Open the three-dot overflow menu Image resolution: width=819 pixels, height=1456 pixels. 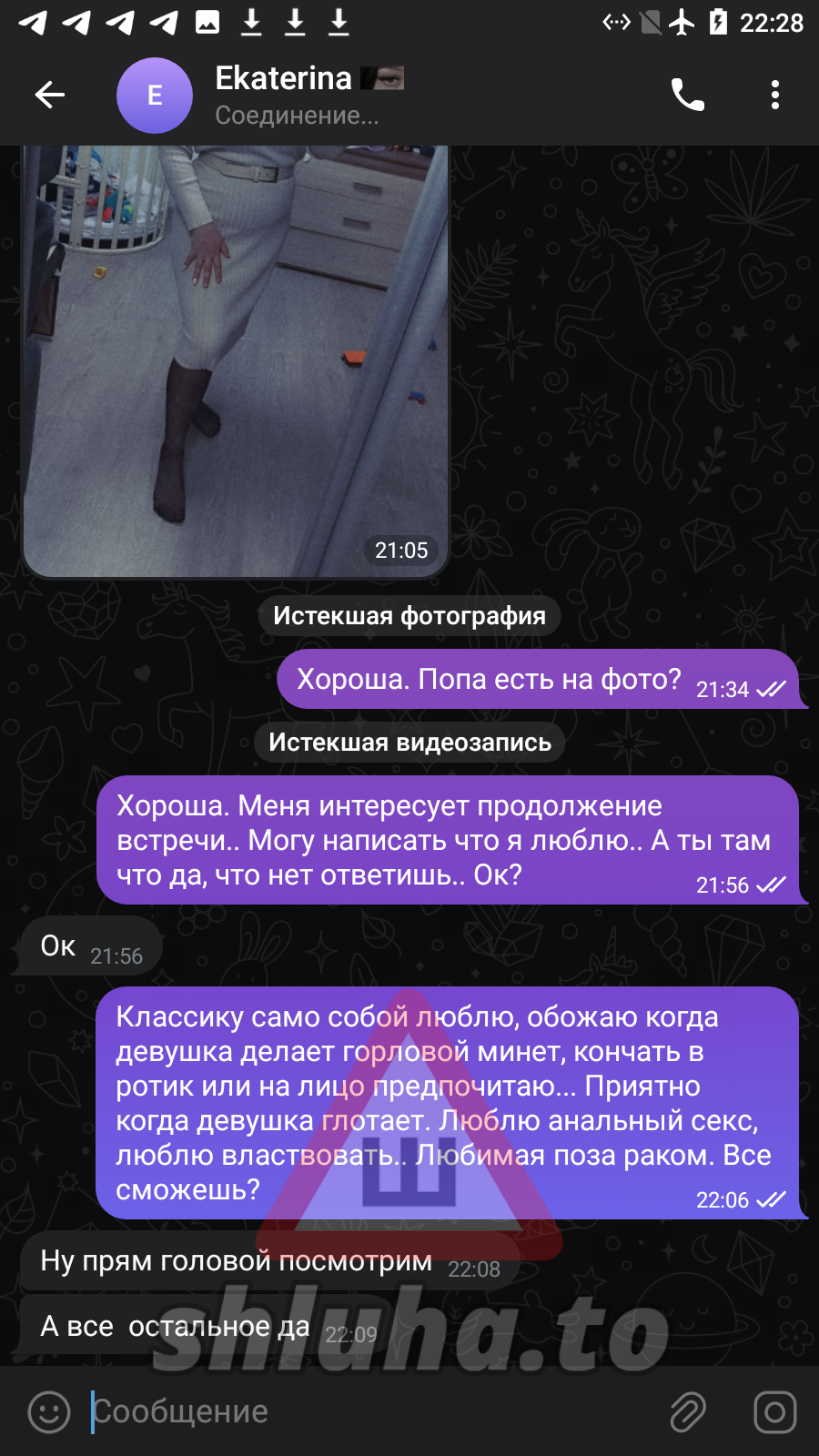[x=775, y=95]
